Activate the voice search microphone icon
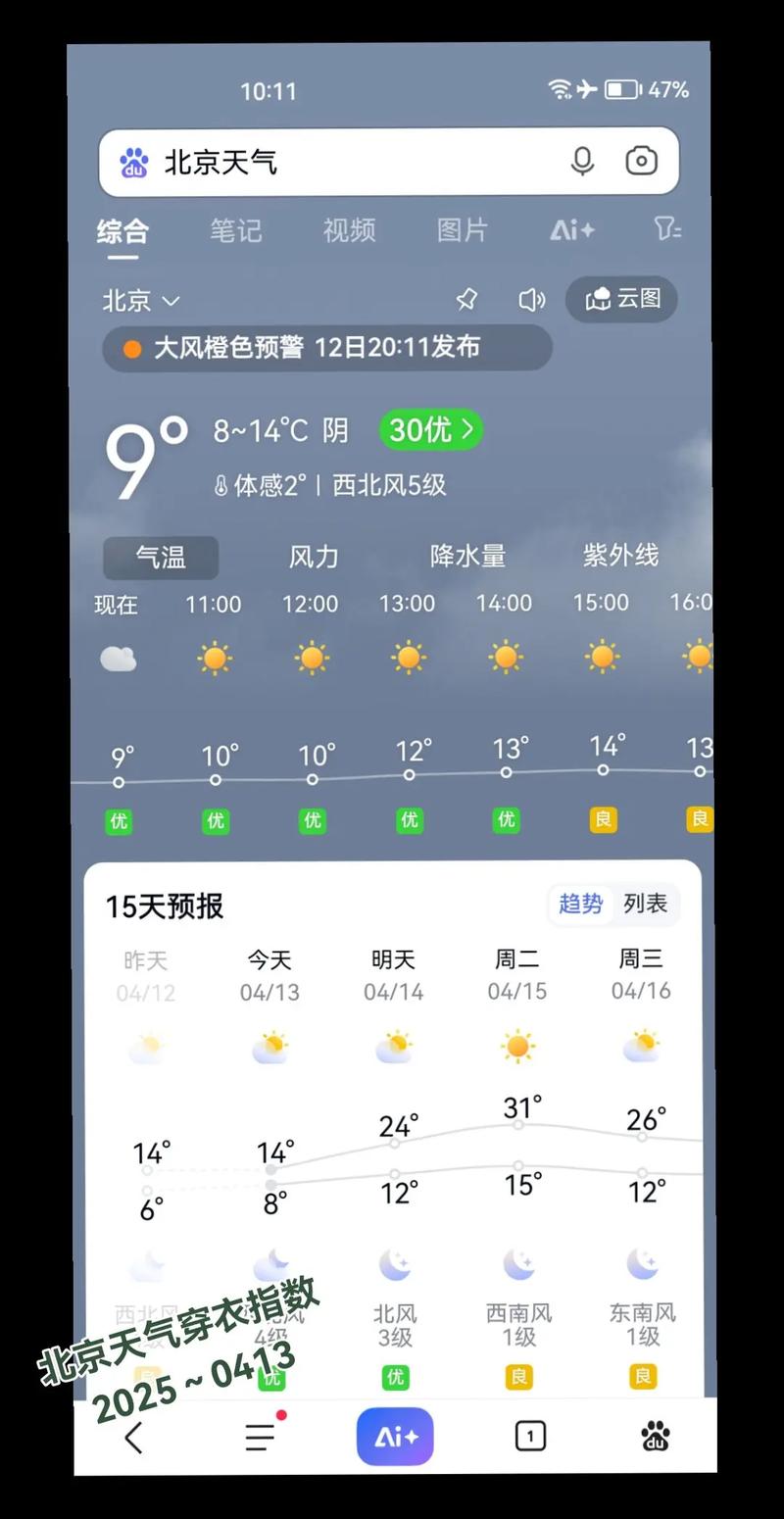Screen dimensions: 784x1519 pyautogui.click(x=582, y=161)
